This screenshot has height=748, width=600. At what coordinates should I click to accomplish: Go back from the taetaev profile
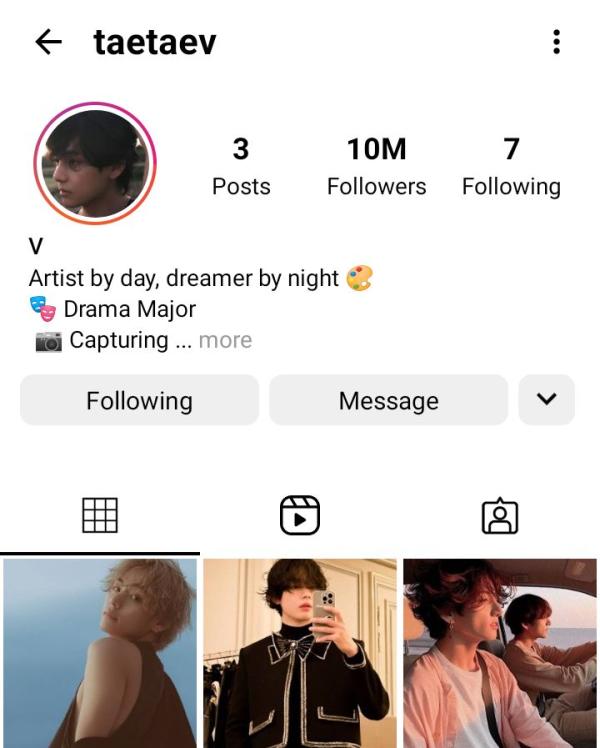tap(48, 42)
